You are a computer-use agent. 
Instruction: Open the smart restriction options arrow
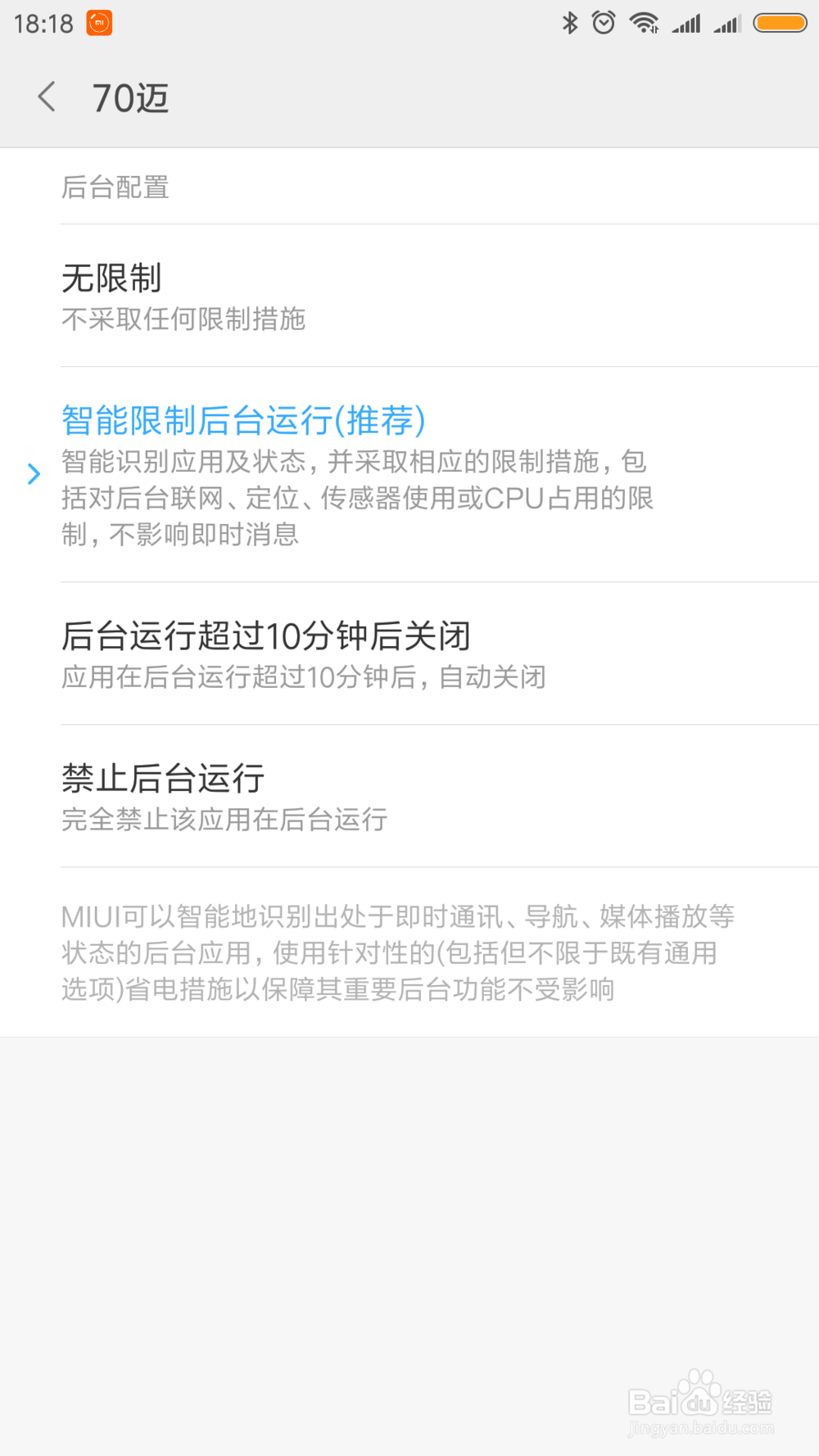[x=34, y=473]
